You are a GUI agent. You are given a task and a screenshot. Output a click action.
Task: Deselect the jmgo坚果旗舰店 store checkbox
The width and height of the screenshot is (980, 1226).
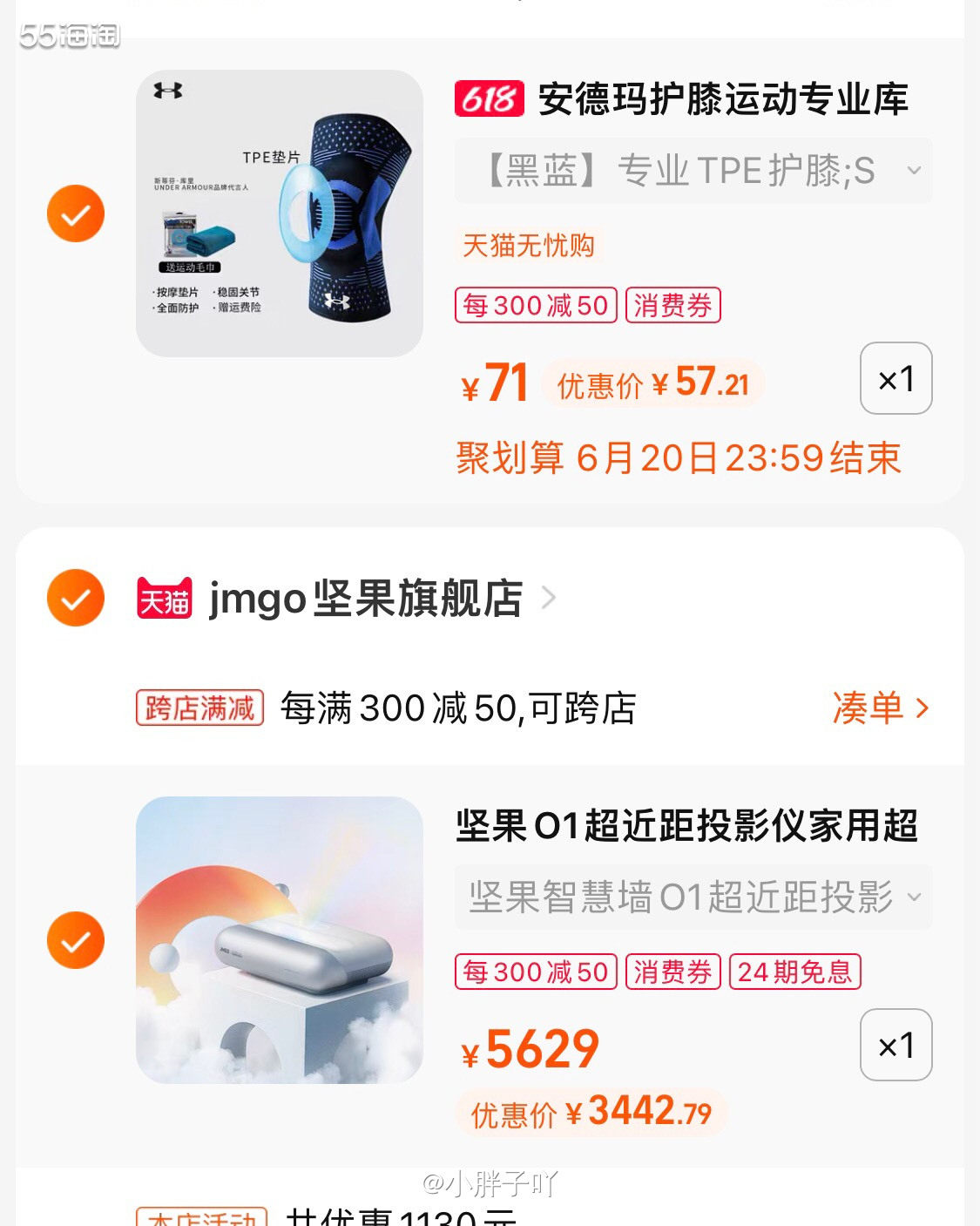76,598
